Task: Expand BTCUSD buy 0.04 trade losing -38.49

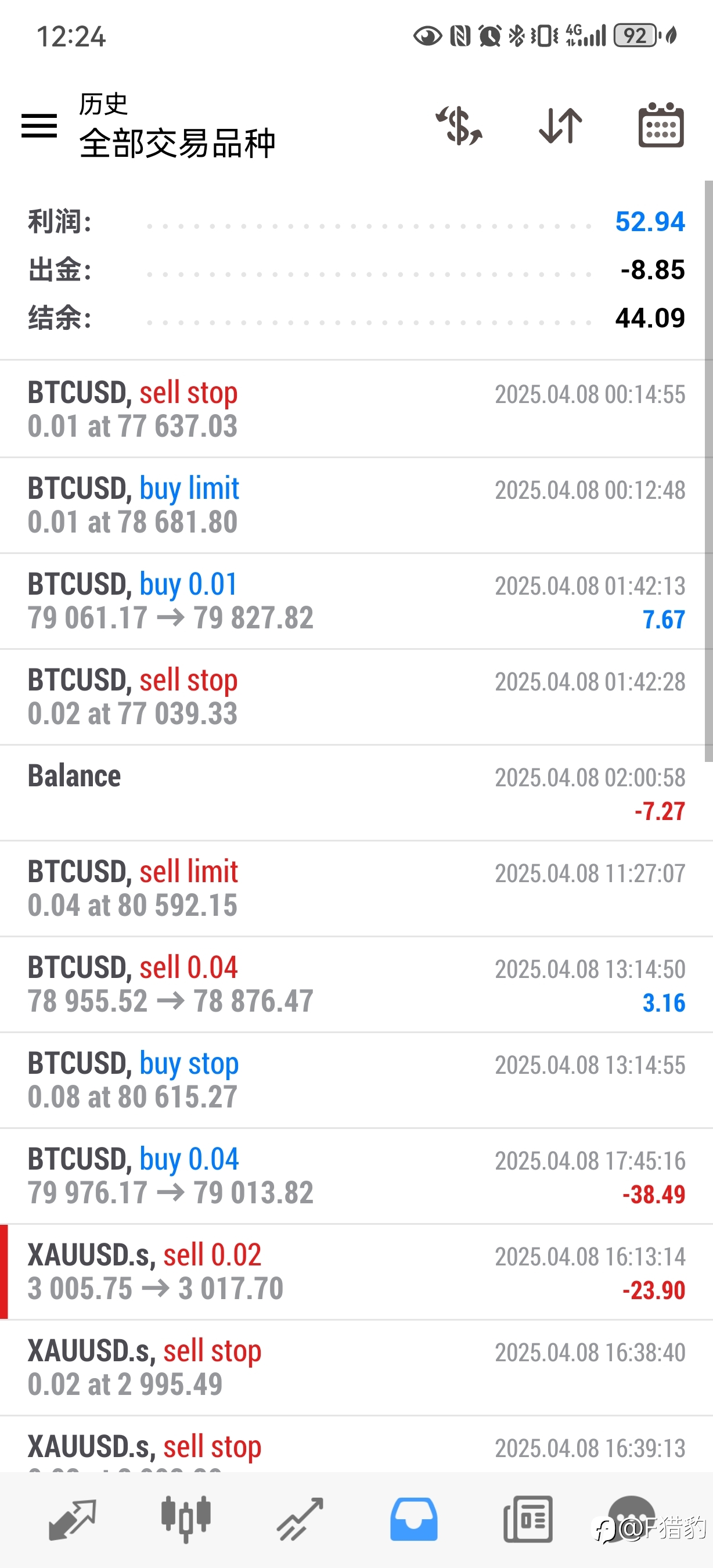Action: [356, 1176]
